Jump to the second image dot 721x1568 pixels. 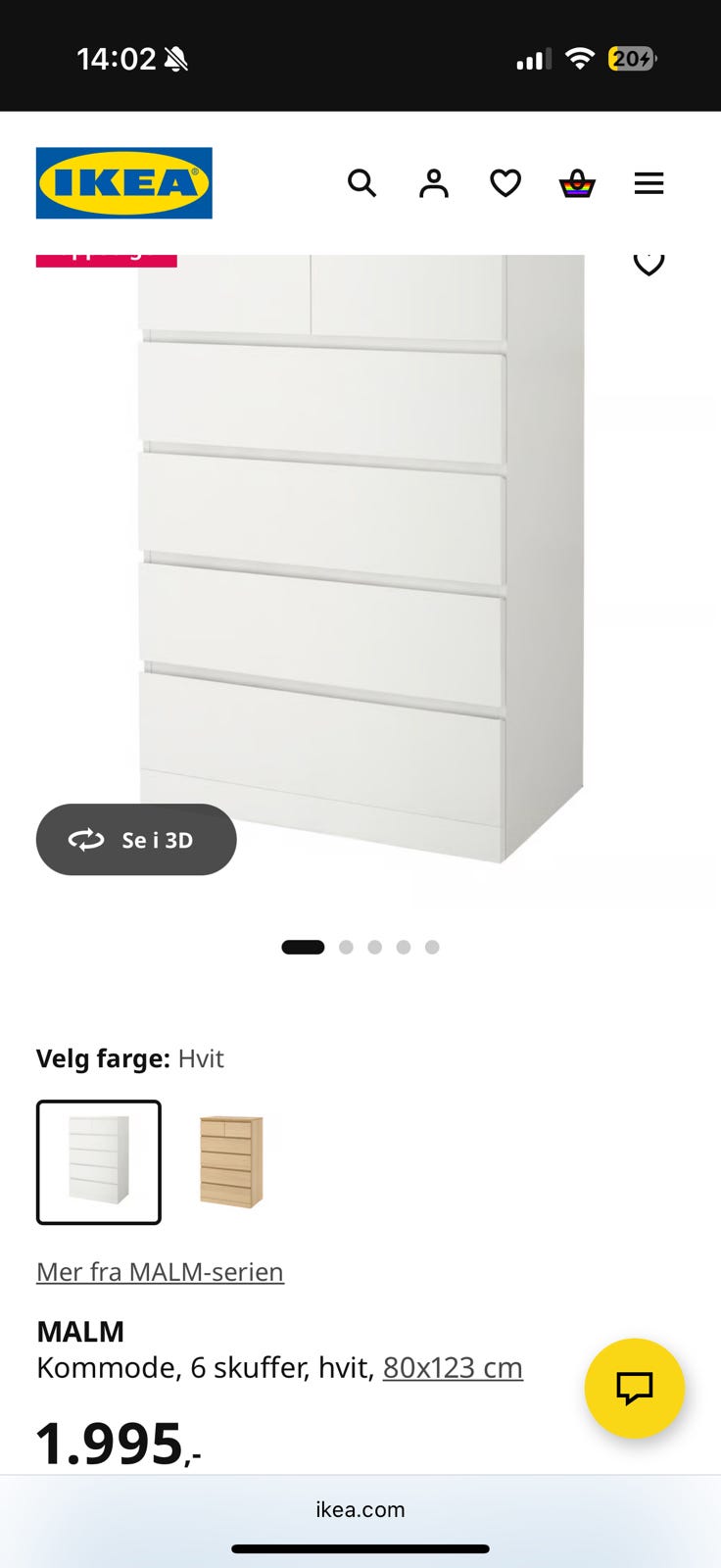[x=346, y=947]
